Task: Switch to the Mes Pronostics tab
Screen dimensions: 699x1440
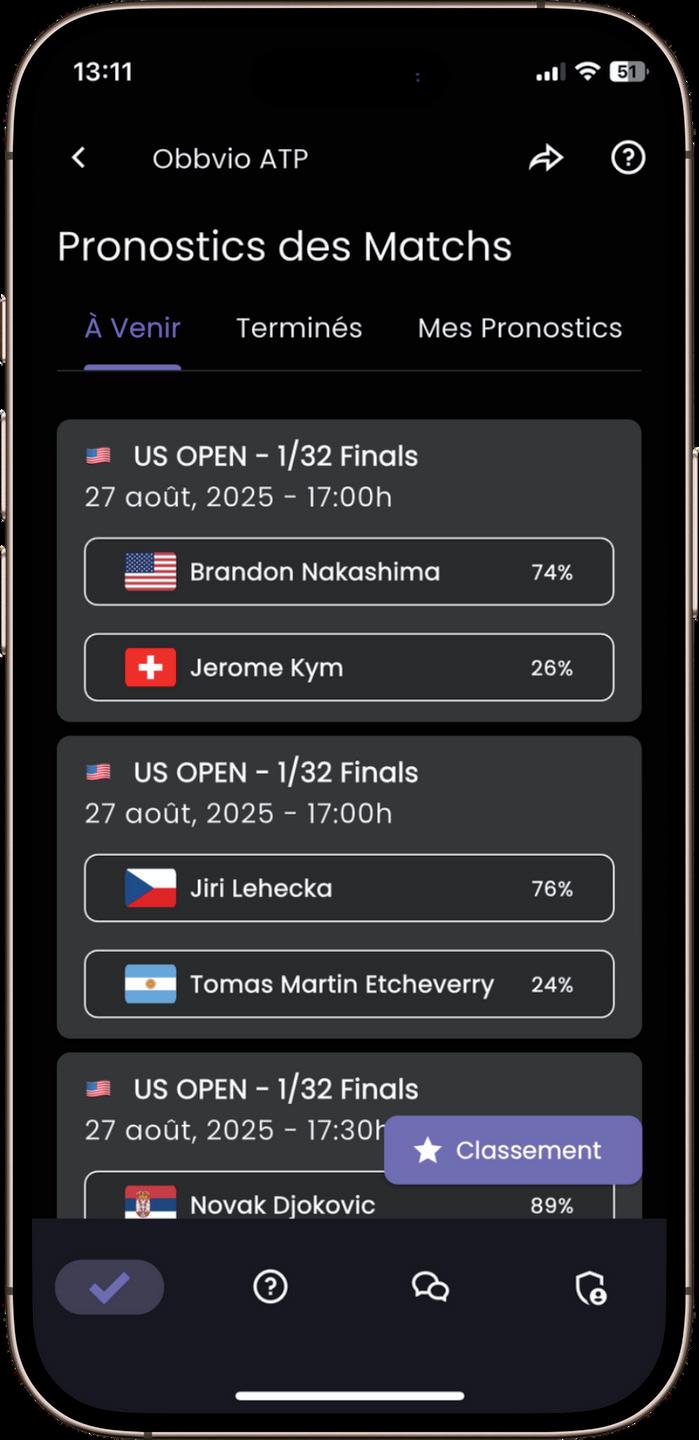Action: 519,328
